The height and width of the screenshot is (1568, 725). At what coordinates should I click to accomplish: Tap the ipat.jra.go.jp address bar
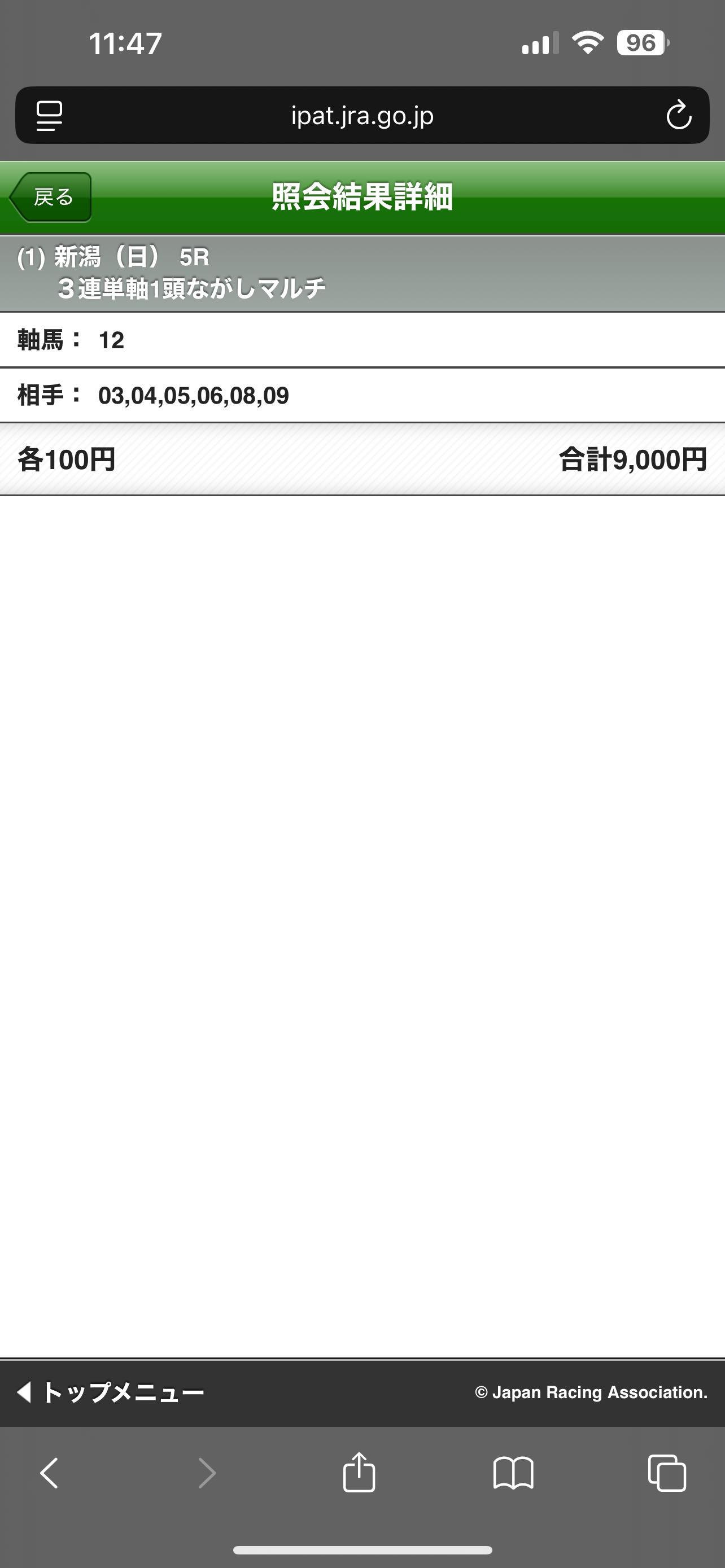tap(362, 115)
